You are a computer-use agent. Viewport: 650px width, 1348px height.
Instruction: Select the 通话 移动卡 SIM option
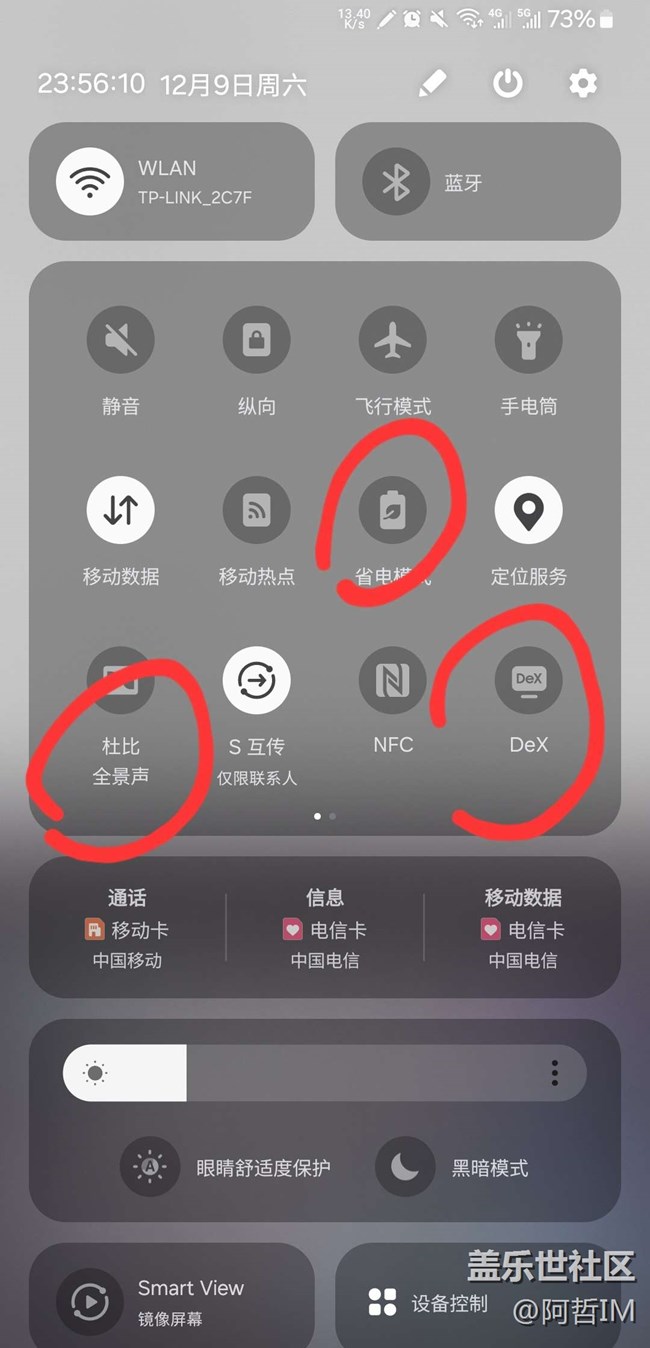[x=127, y=929]
